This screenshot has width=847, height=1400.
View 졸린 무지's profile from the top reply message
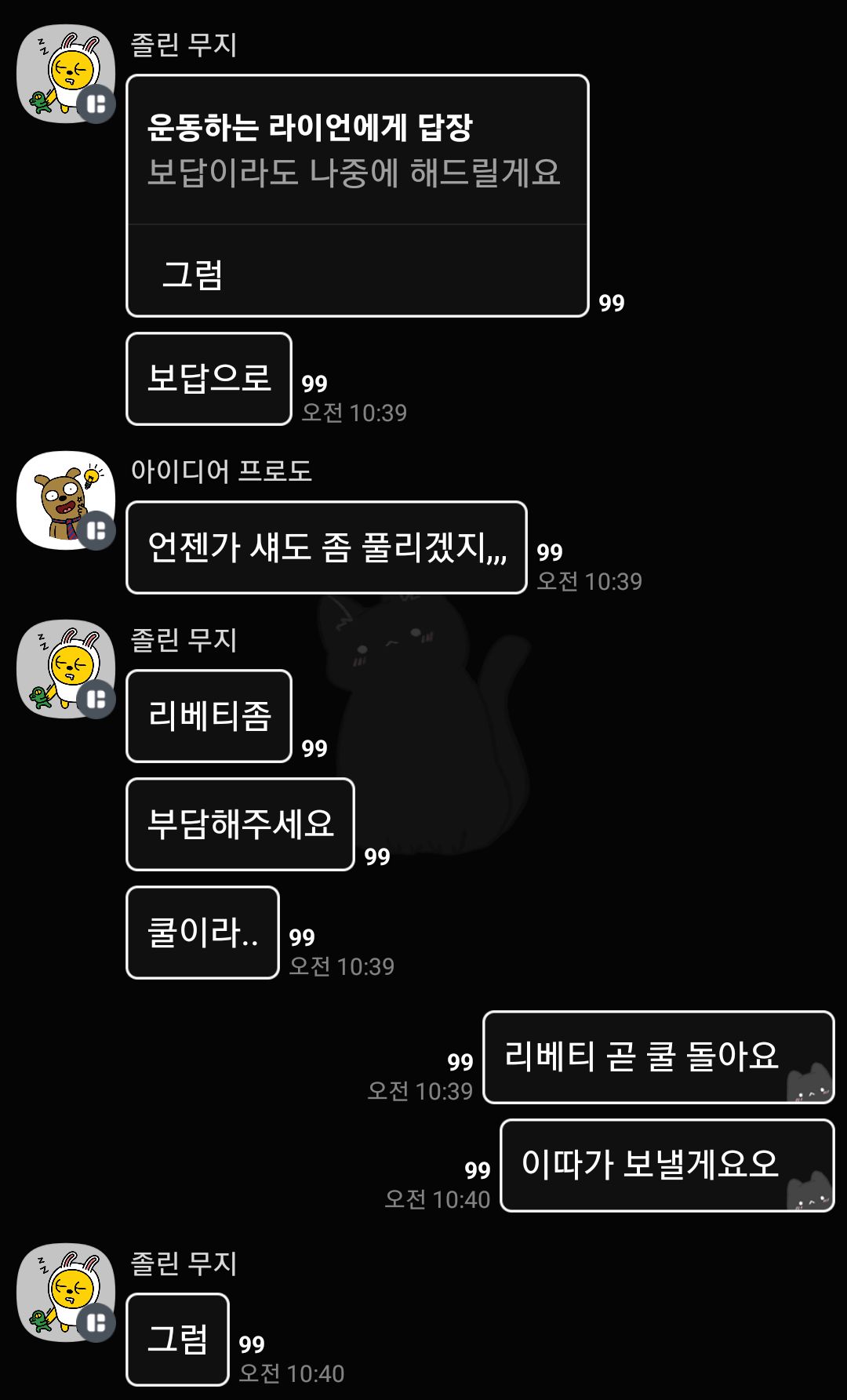pyautogui.click(x=66, y=74)
